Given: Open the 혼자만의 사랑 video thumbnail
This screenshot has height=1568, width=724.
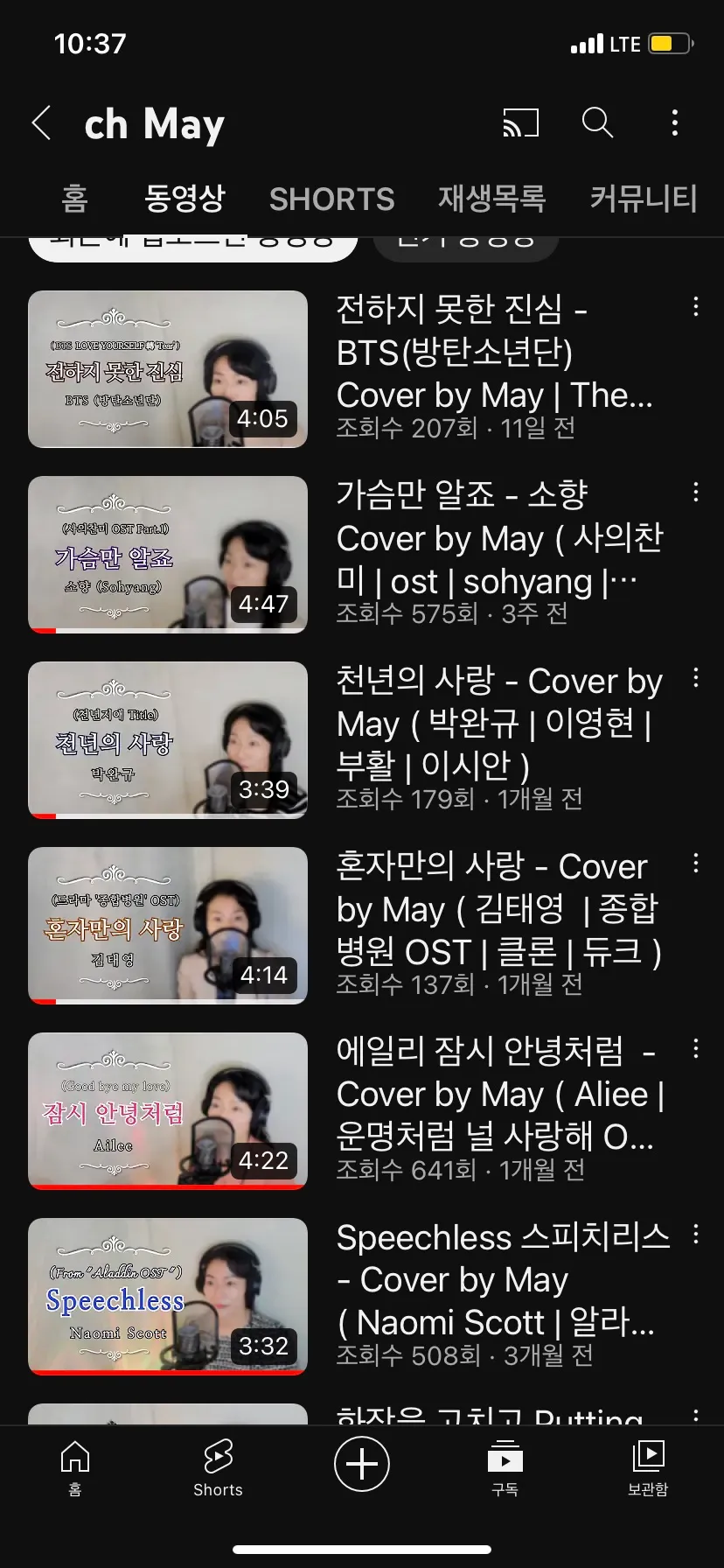Looking at the screenshot, I should (168, 925).
